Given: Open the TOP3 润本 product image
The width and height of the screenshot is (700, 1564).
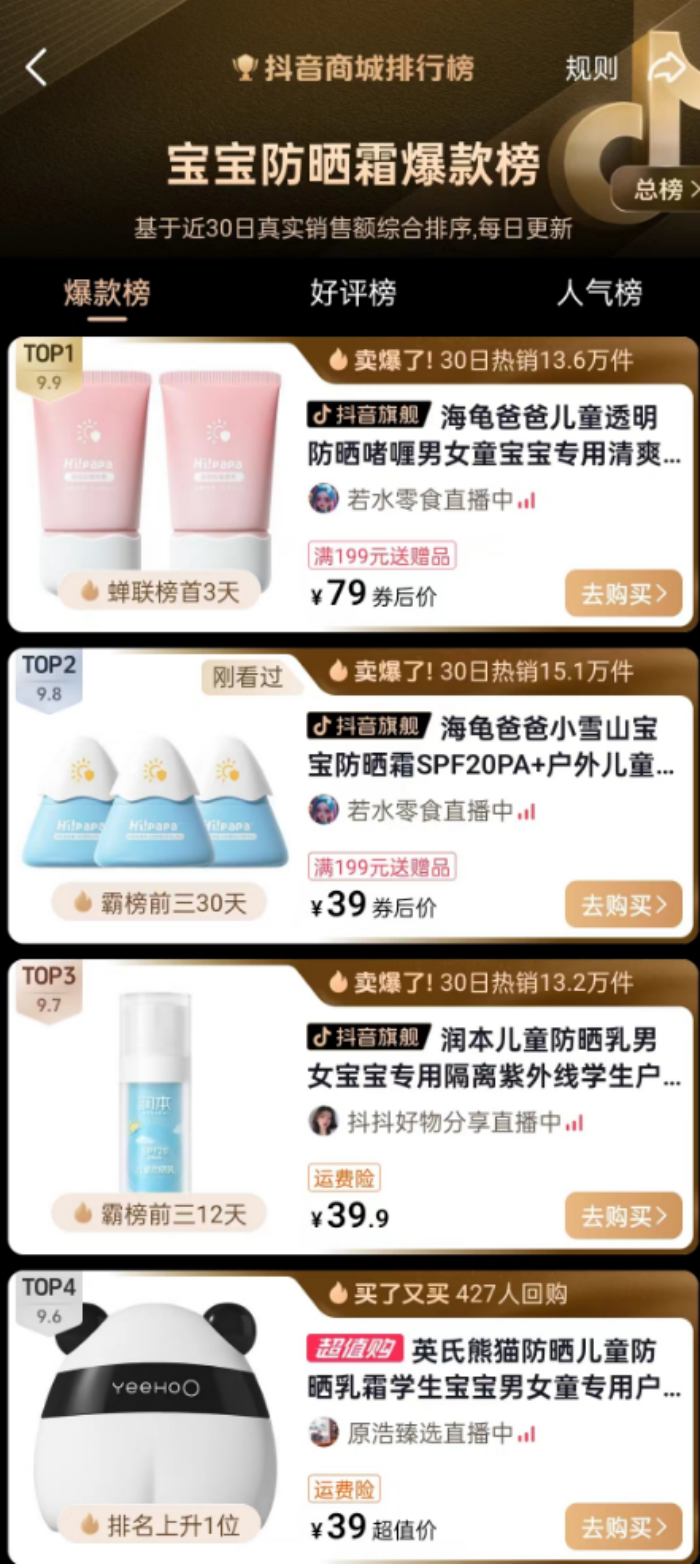Looking at the screenshot, I should [155, 1090].
